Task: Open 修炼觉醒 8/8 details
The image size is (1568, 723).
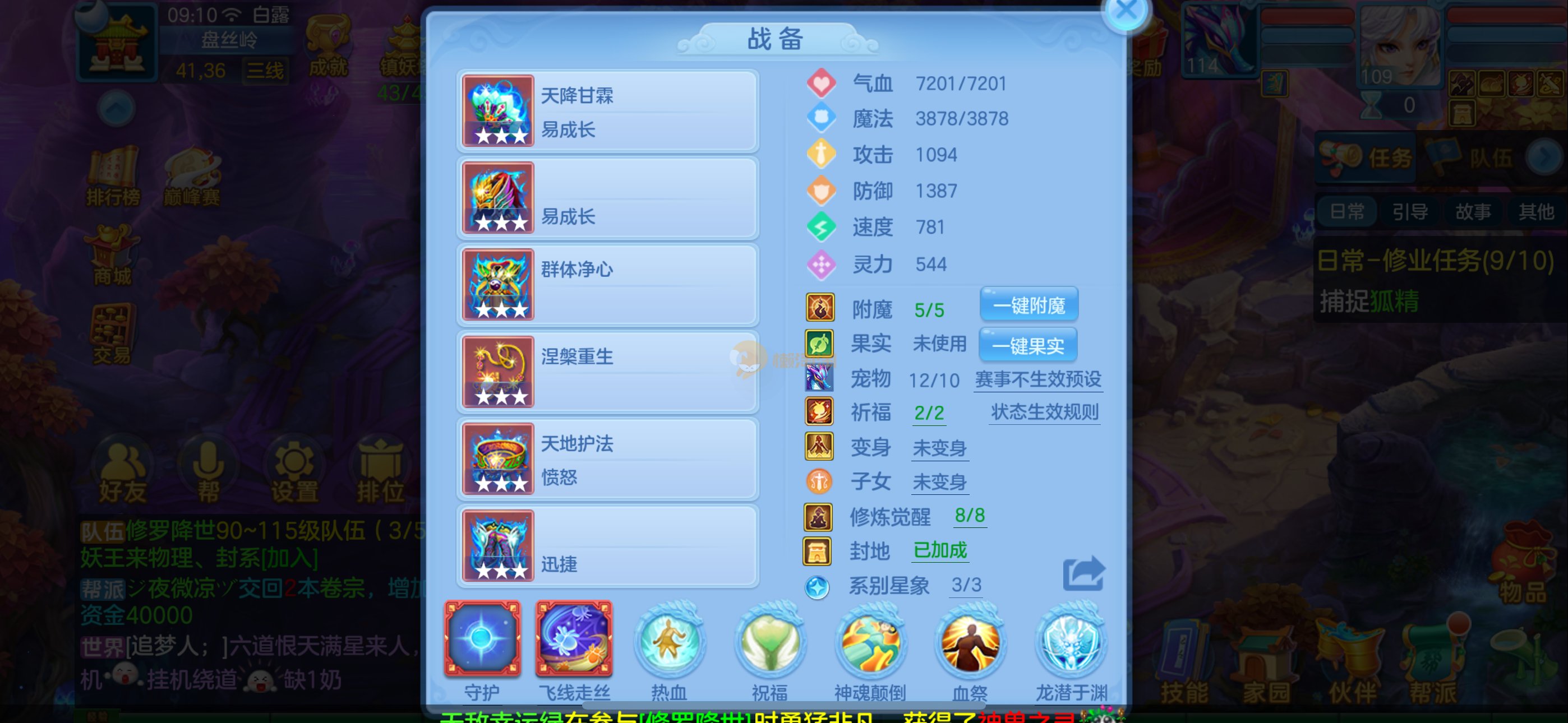Action: (969, 516)
